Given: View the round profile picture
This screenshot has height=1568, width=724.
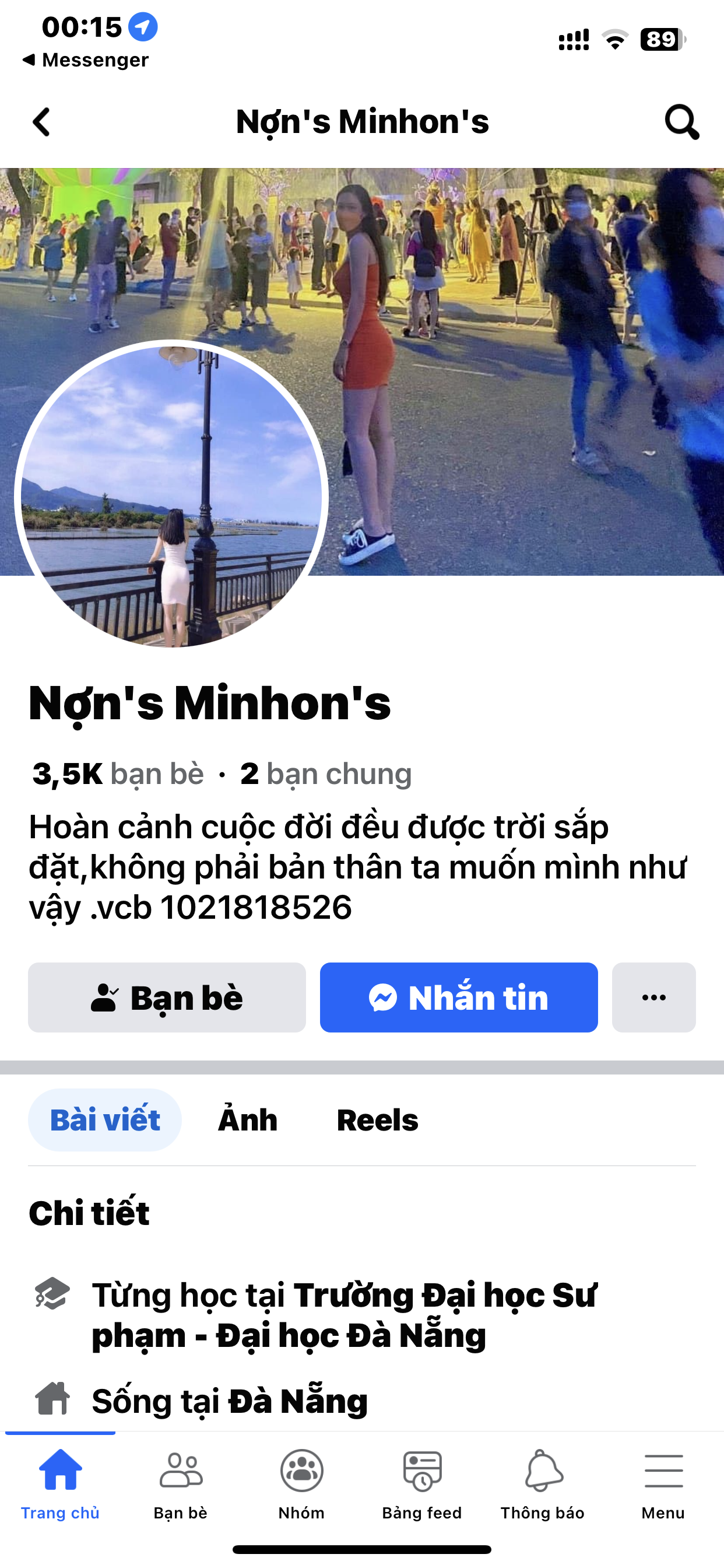Looking at the screenshot, I should coord(171,496).
